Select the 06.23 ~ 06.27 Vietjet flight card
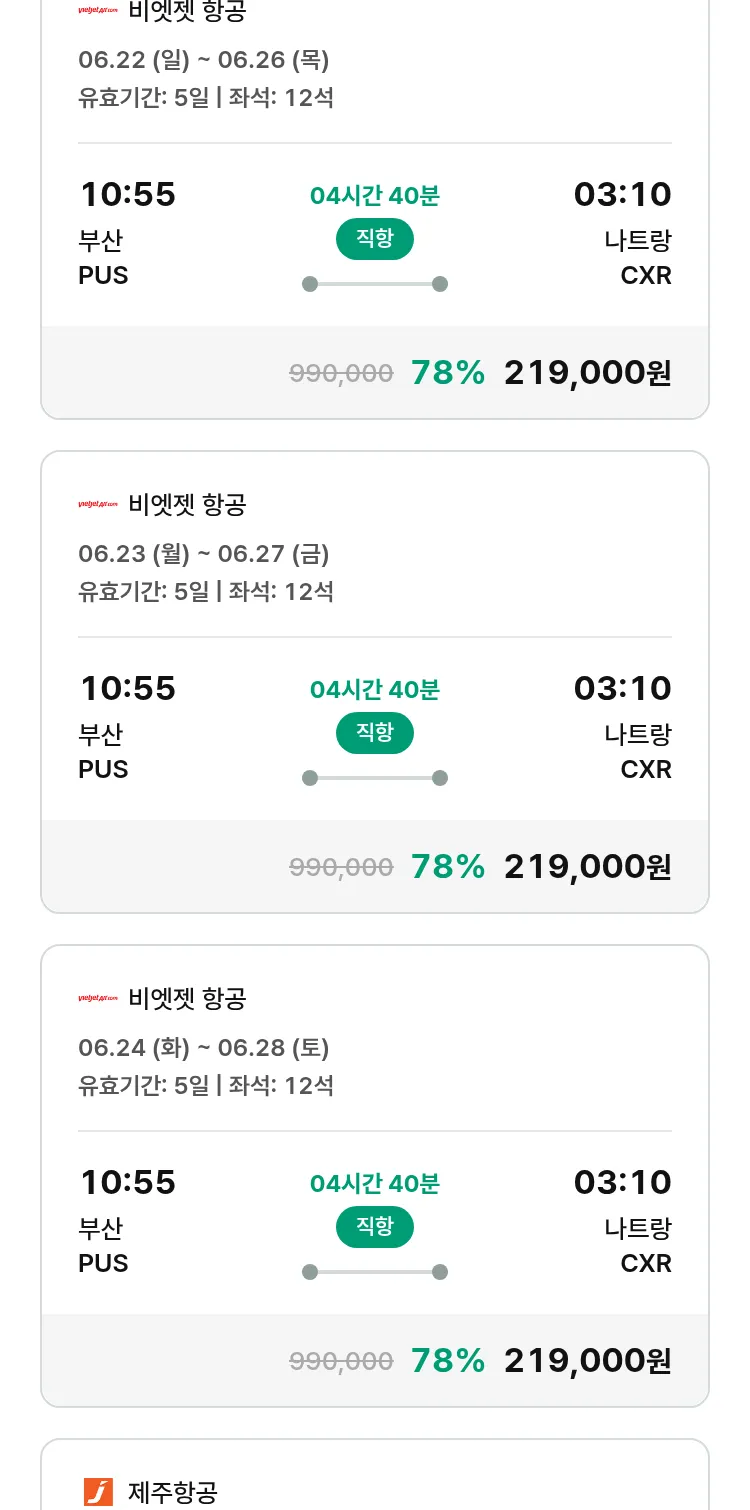This screenshot has width=750, height=1510. tap(375, 682)
